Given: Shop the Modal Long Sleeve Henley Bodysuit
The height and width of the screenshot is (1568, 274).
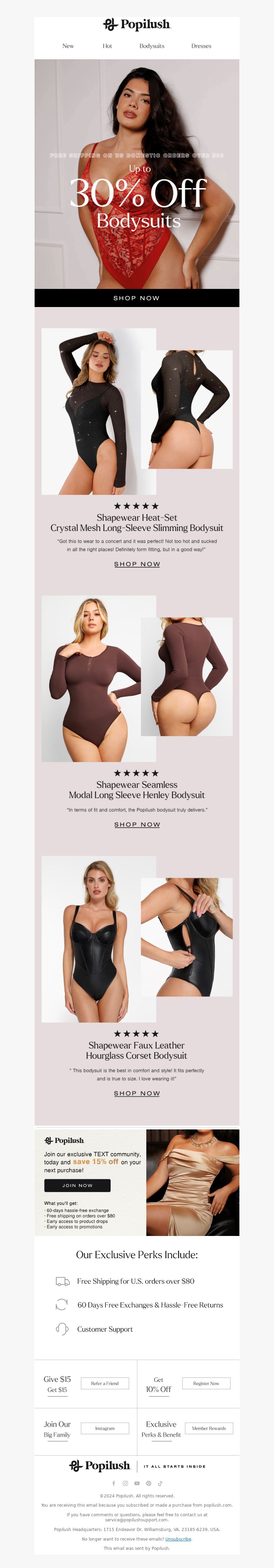Looking at the screenshot, I should click(x=137, y=824).
